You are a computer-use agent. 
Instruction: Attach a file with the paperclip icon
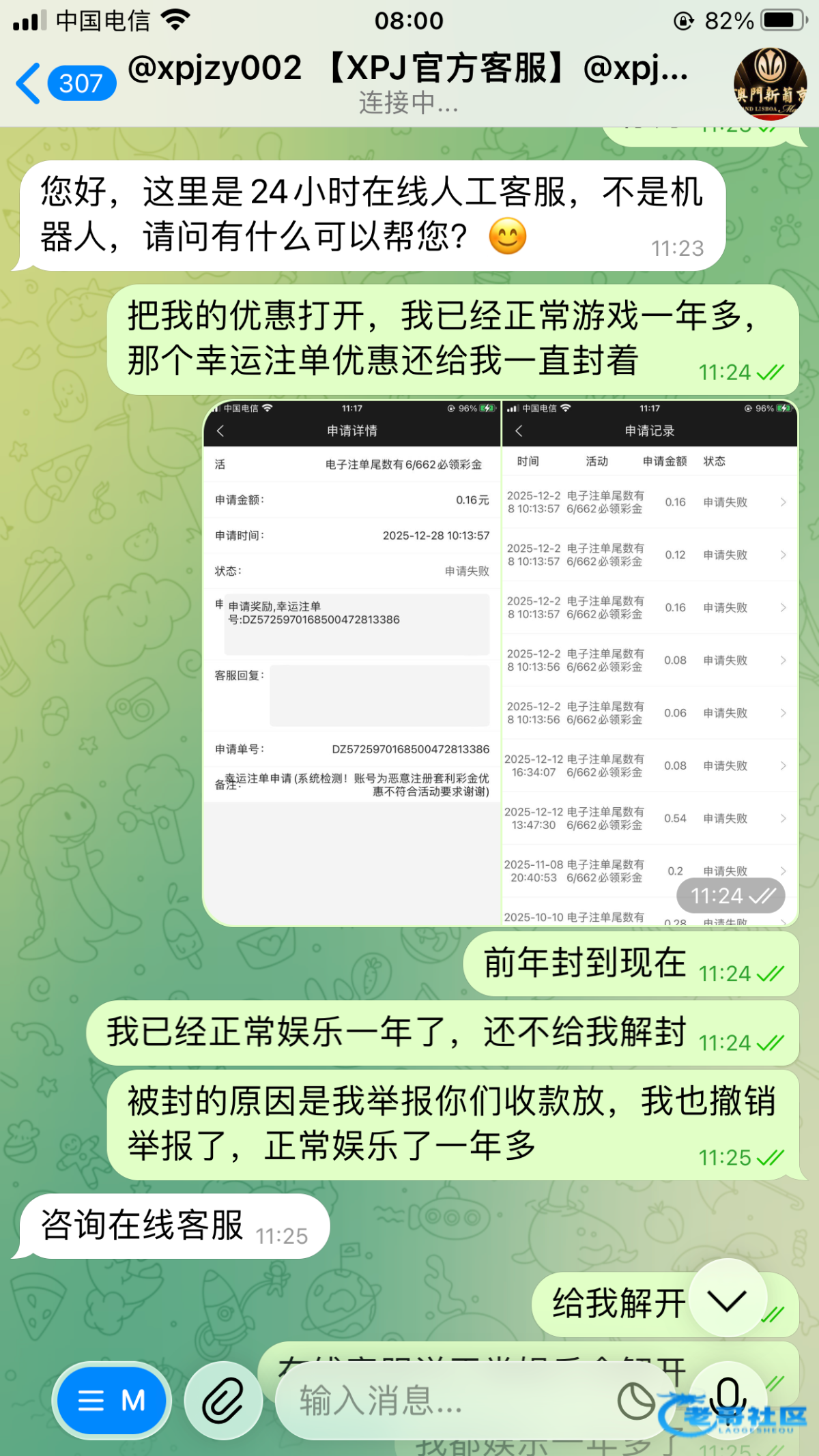(223, 1401)
